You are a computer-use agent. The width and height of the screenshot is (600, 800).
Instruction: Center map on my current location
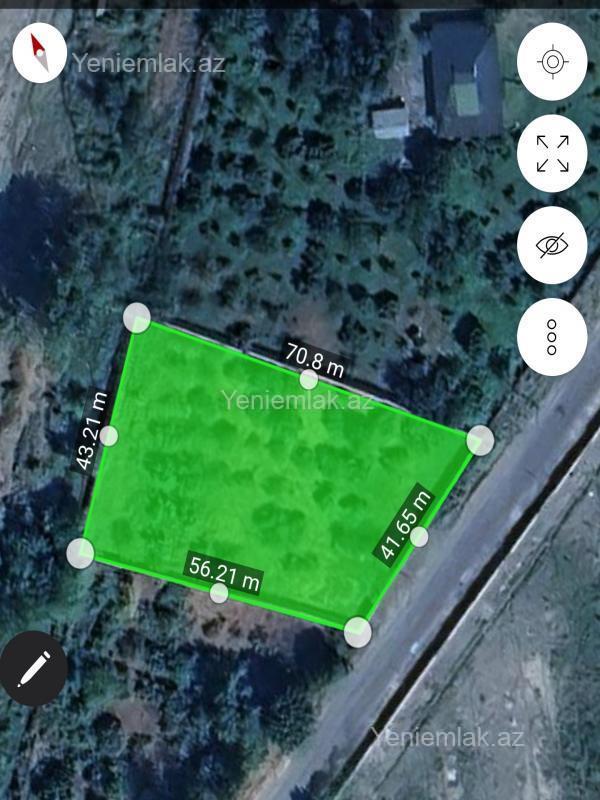[552, 62]
